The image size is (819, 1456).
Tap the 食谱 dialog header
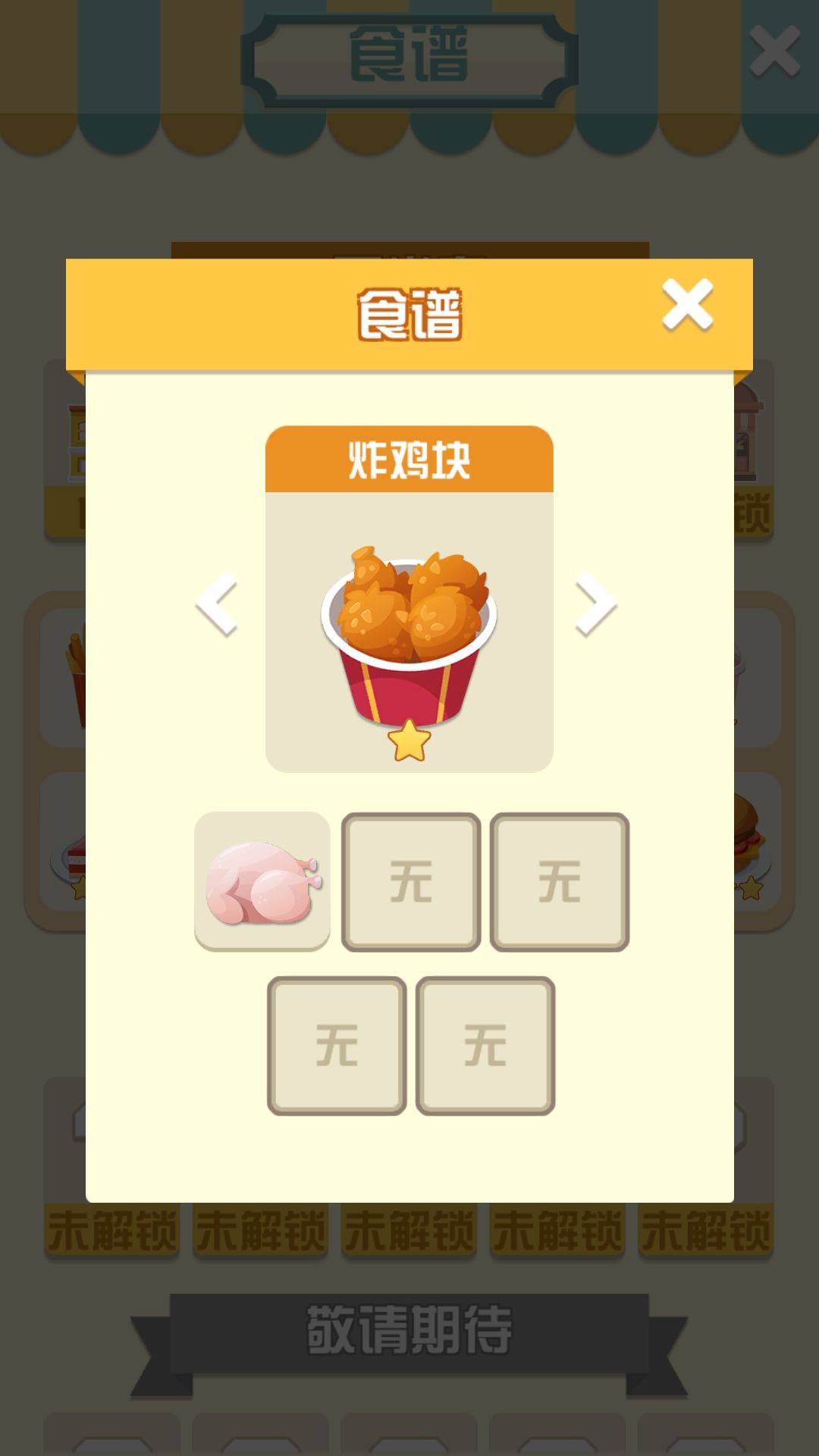(x=407, y=311)
